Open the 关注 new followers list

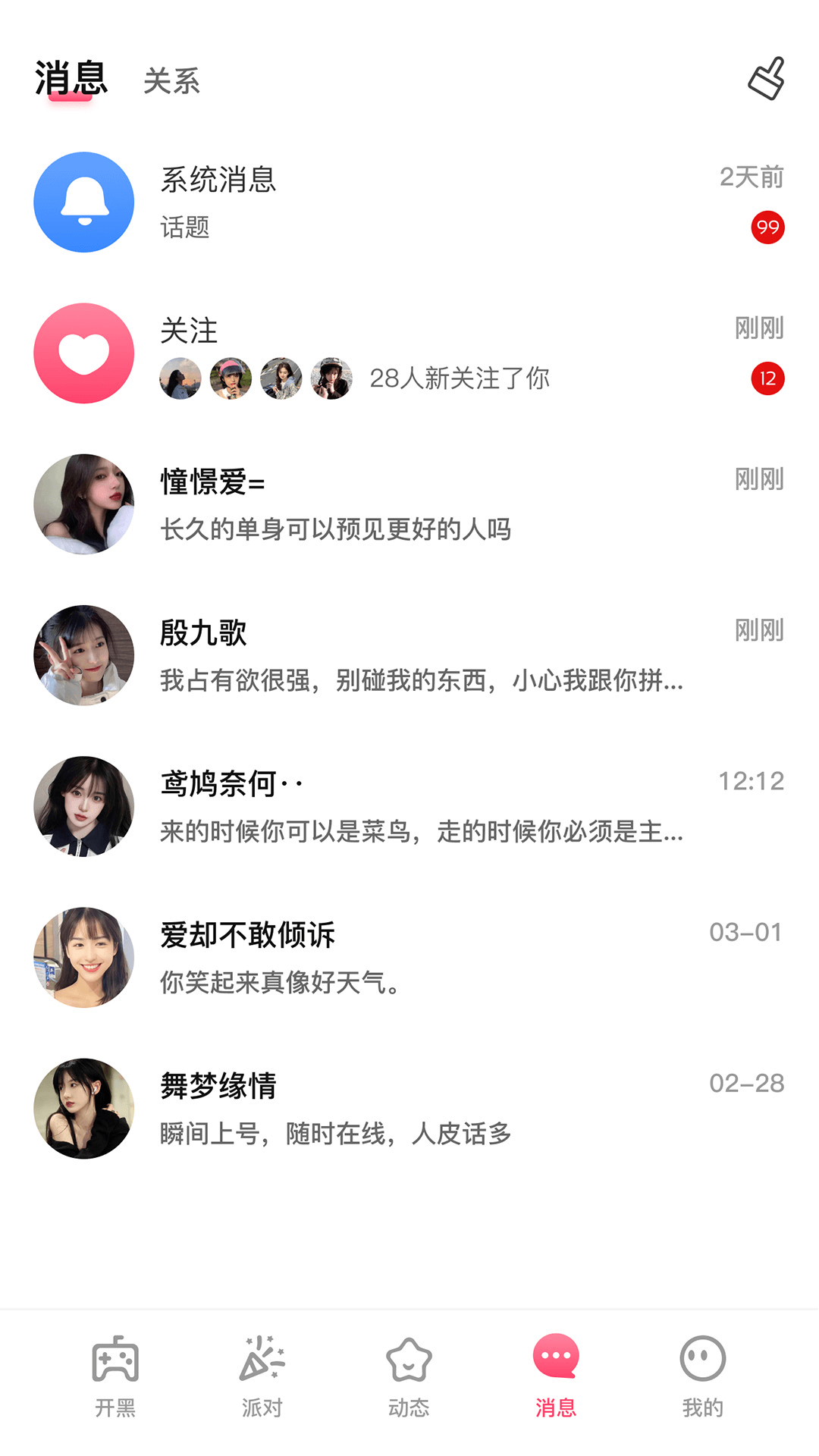409,353
